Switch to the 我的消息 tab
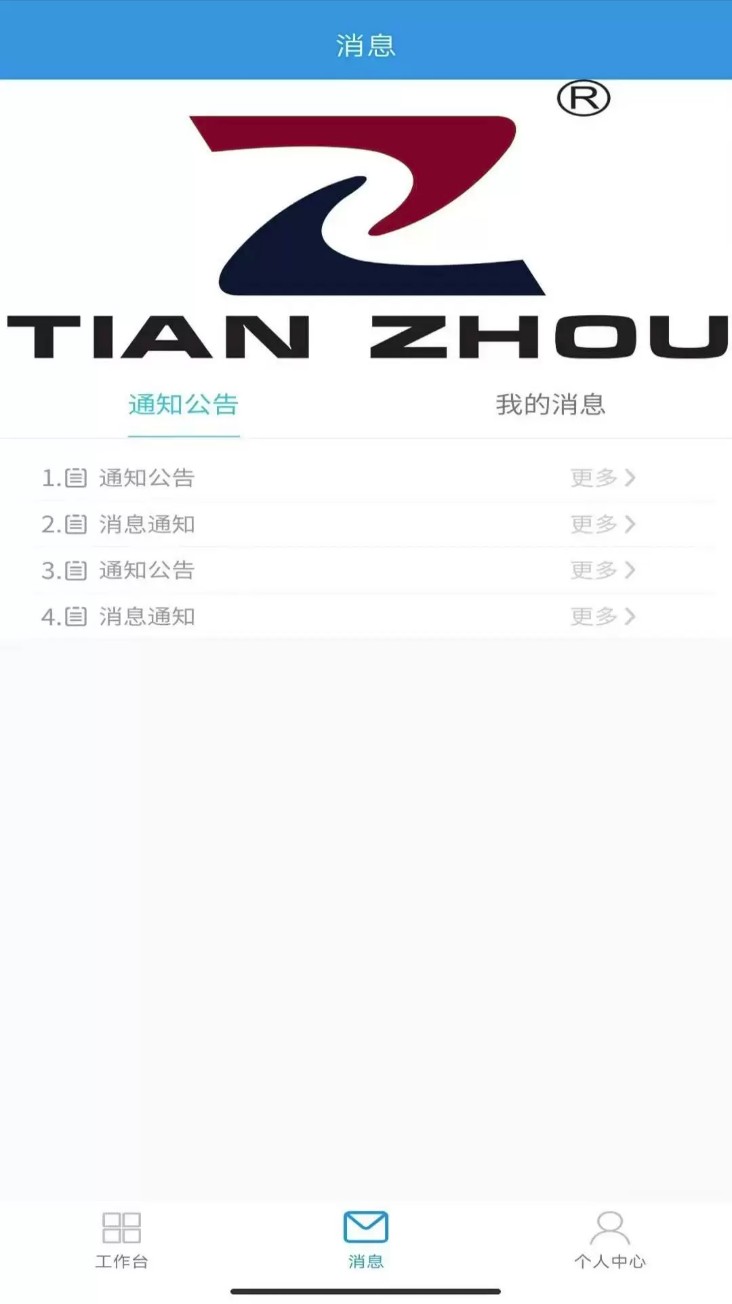 click(x=550, y=405)
